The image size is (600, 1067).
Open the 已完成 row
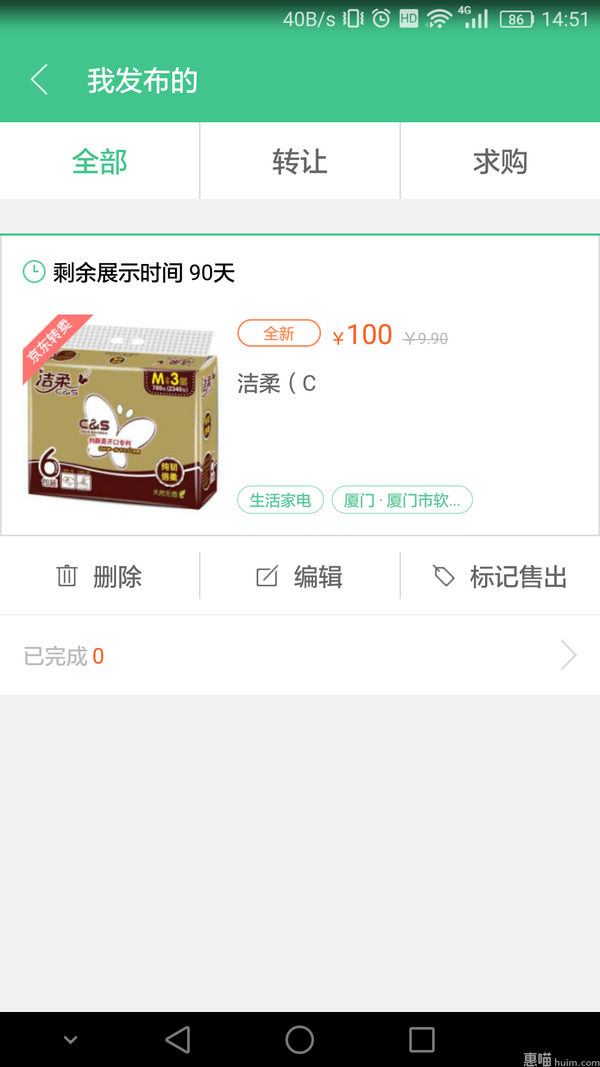(x=300, y=656)
